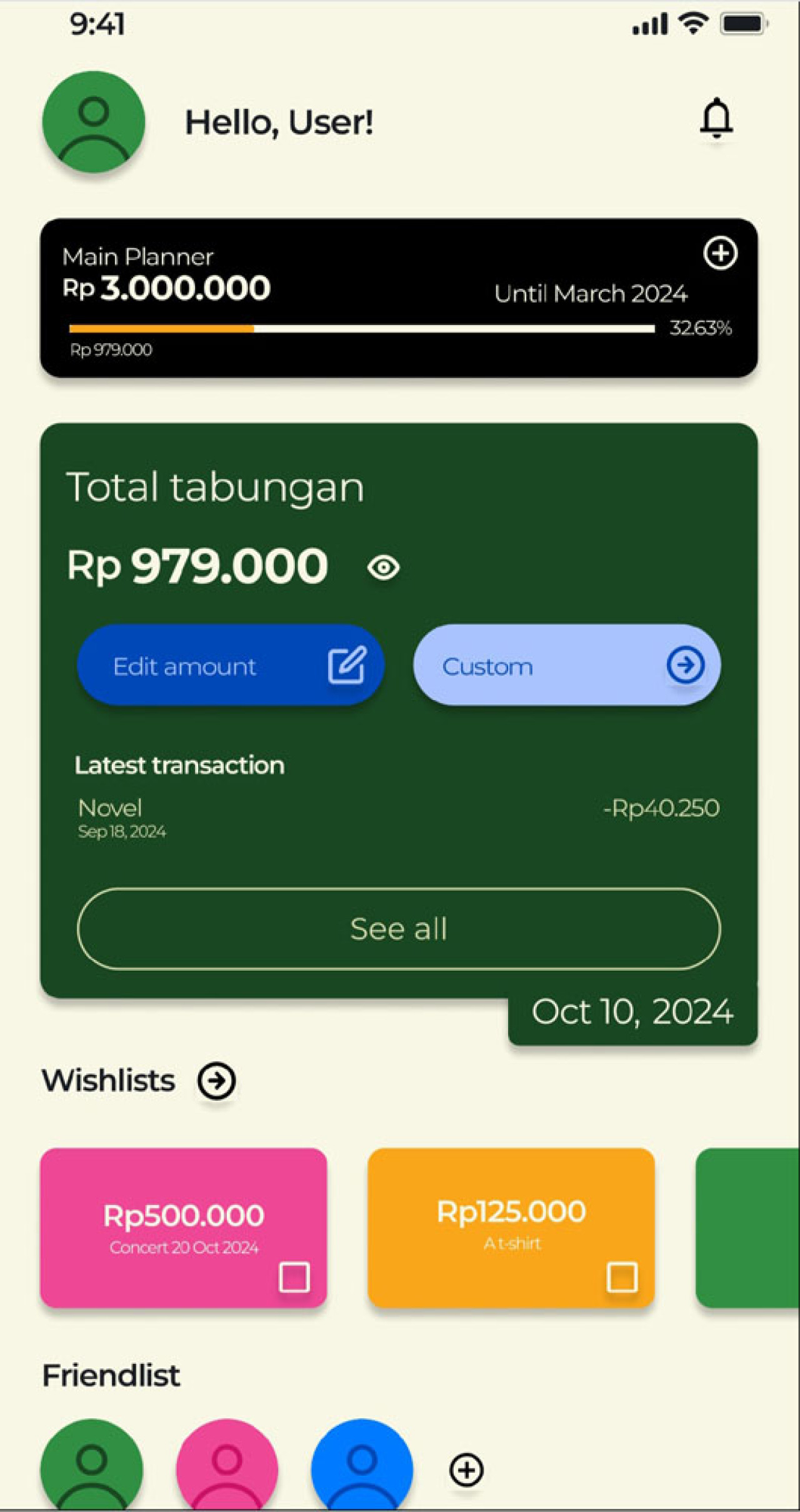Mark the A t-shirt wishlist as done

coord(622,1277)
